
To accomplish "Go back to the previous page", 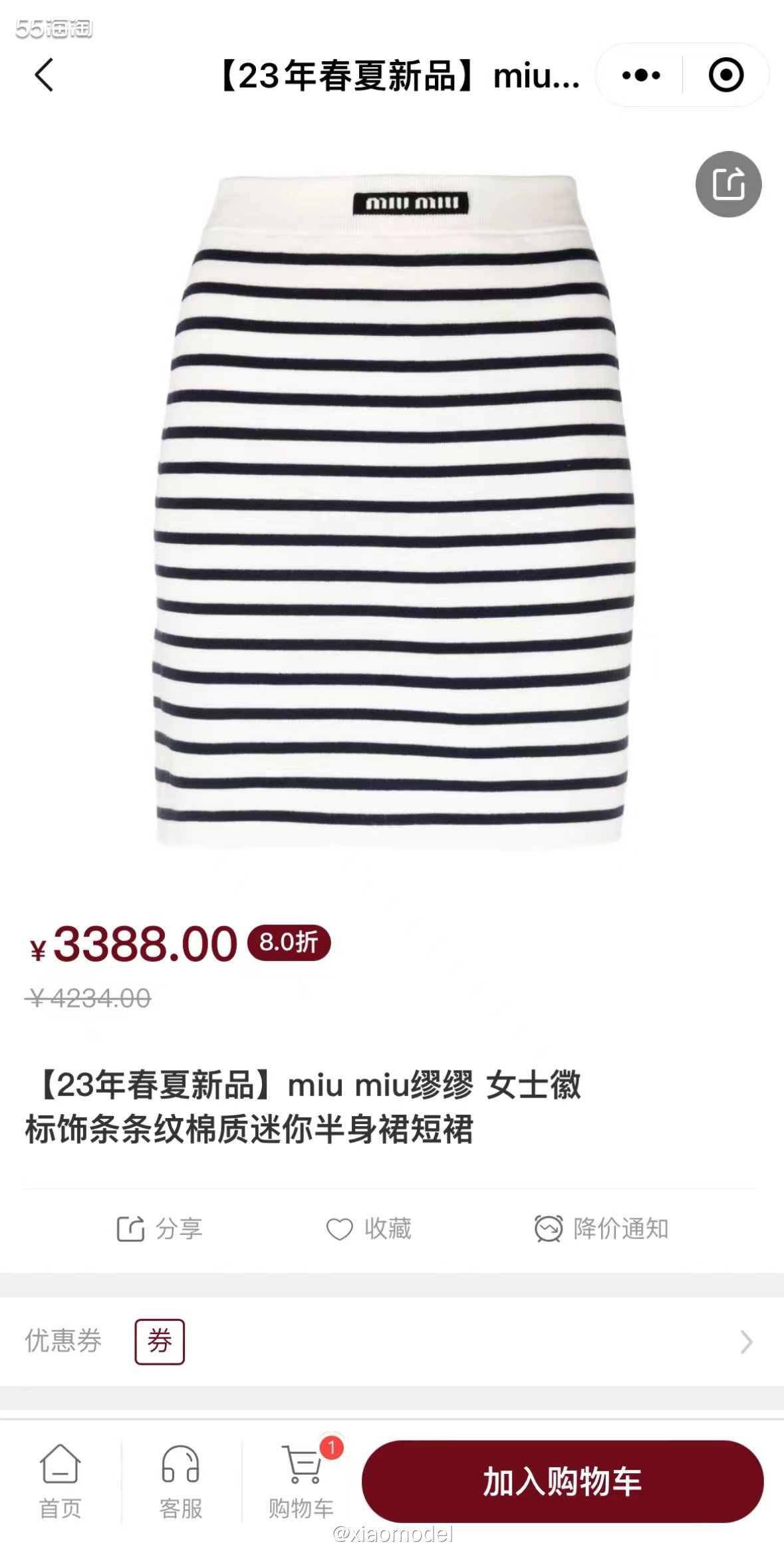I will tap(44, 74).
